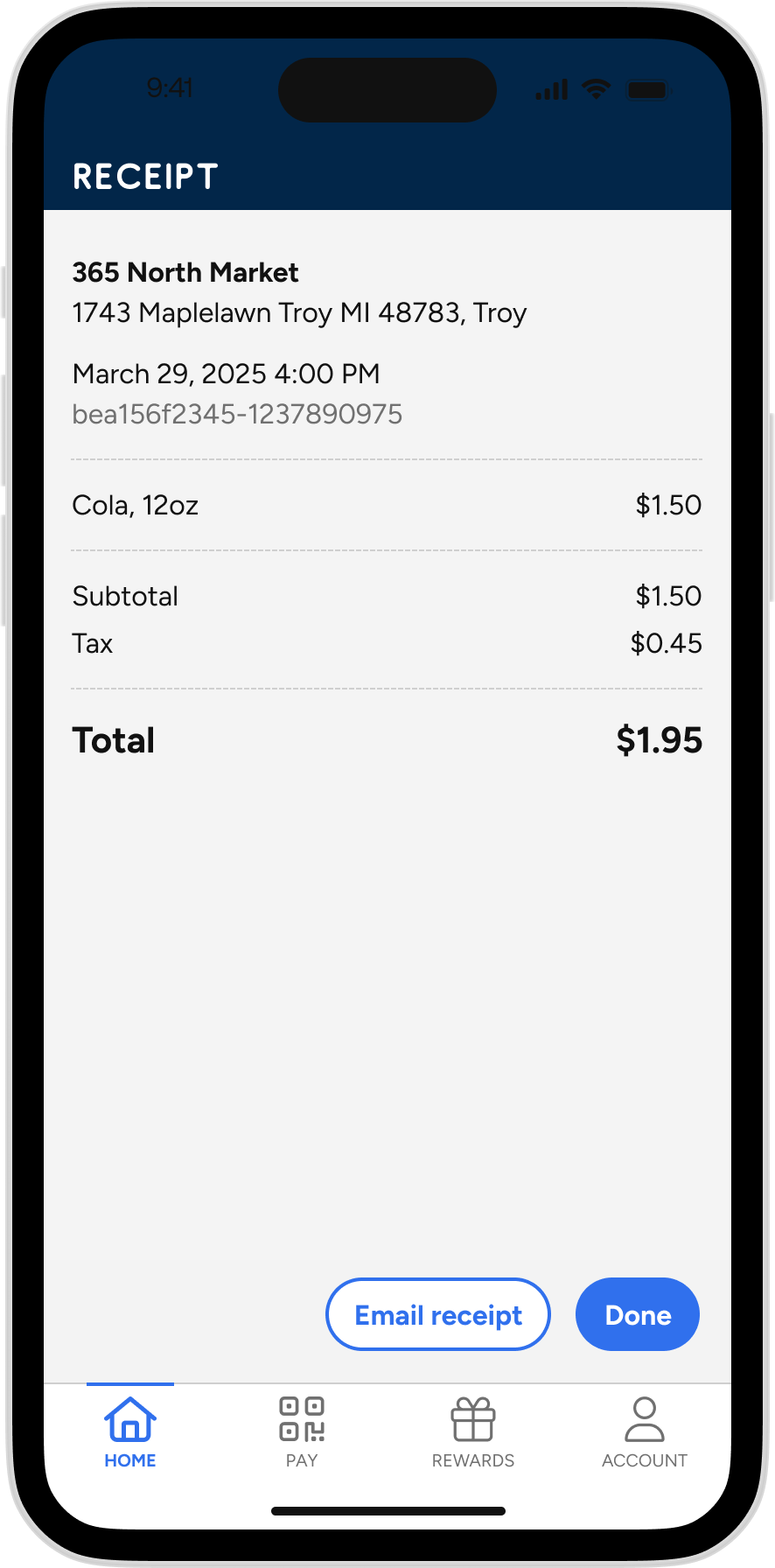Screen dimensions: 775x1568
Task: Tap the Email receipt button
Action: click(x=437, y=1314)
